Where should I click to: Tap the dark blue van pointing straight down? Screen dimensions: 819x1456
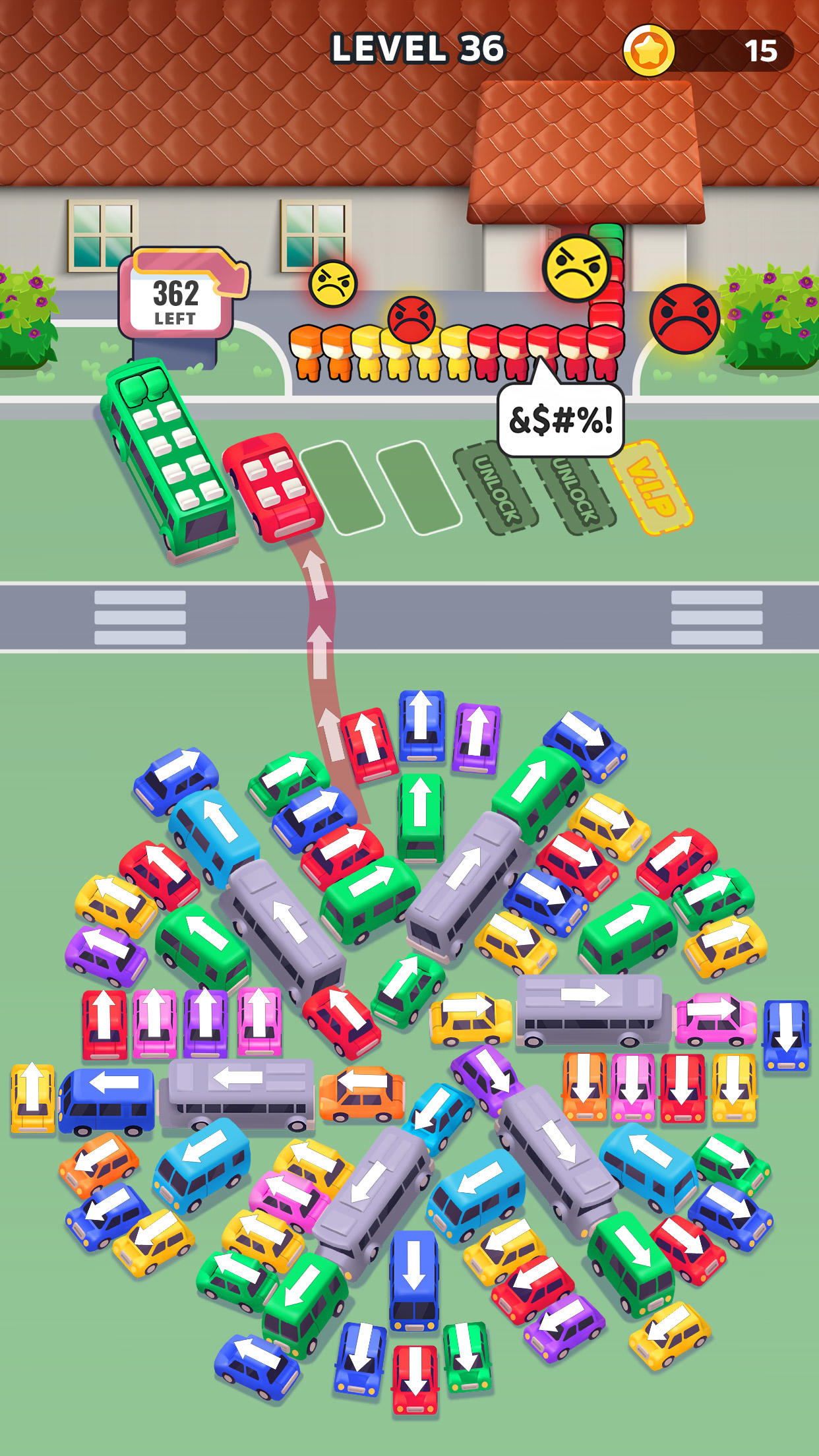[x=413, y=1279]
